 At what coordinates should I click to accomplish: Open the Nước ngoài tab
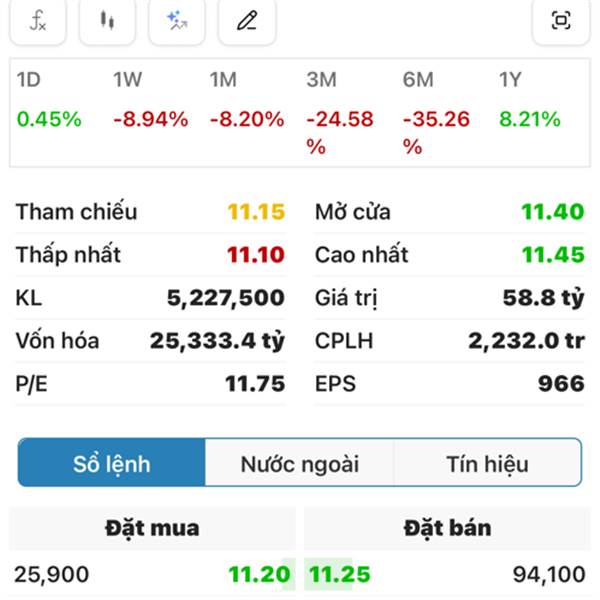pyautogui.click(x=299, y=463)
